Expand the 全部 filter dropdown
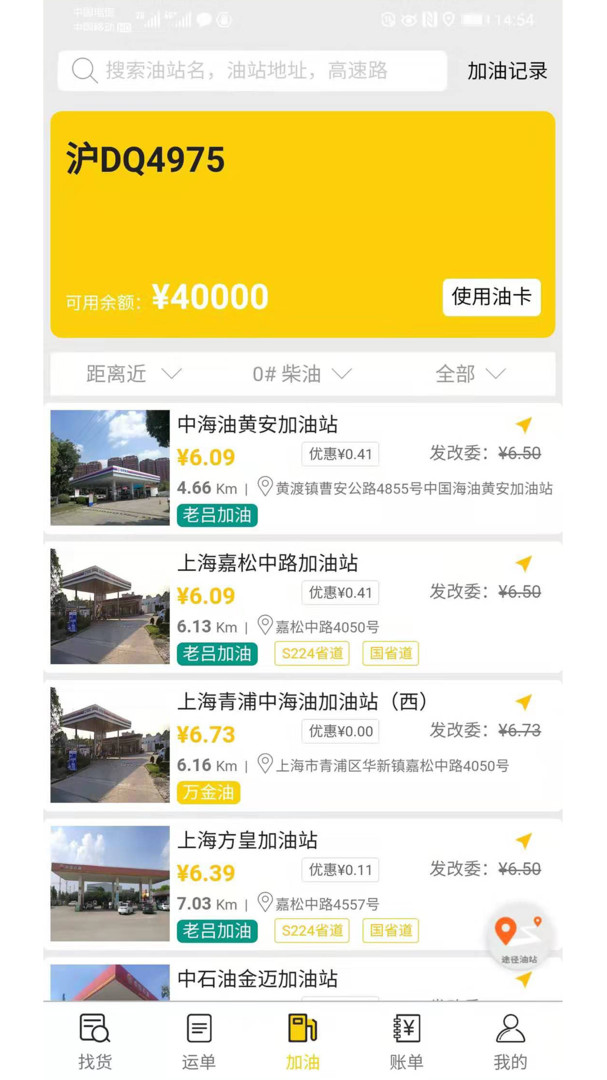Screen dimensions: 607x1080 (x=470, y=374)
